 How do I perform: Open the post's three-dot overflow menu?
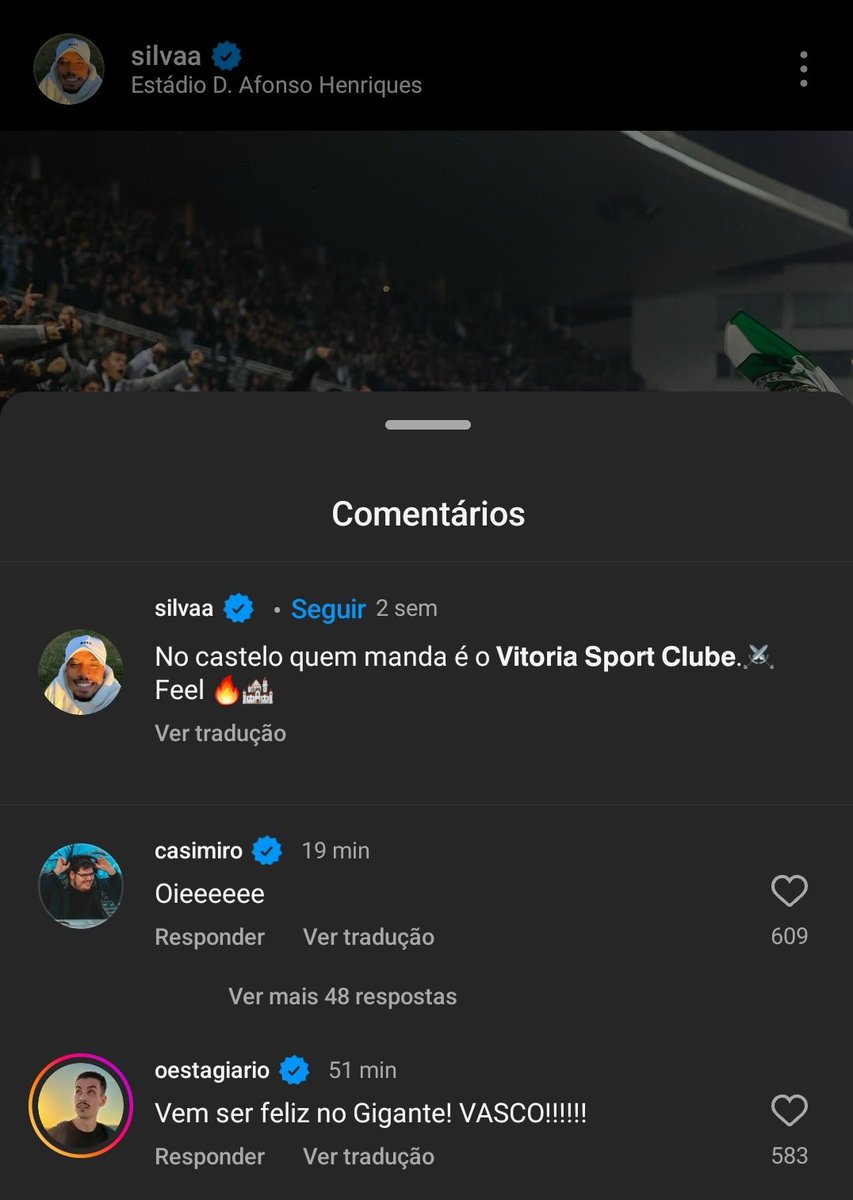point(803,69)
